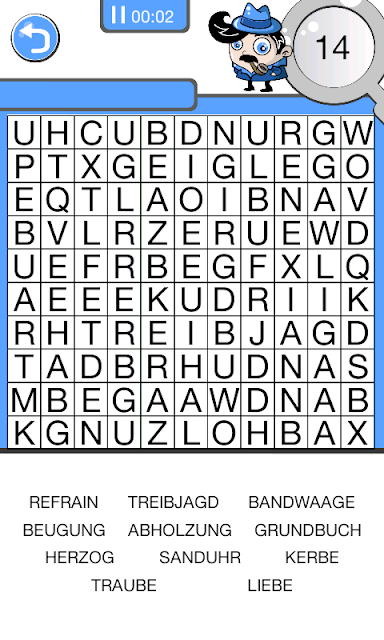Use the magnifying glass hint
This screenshot has height=640, width=384.
pyautogui.click(x=333, y=47)
